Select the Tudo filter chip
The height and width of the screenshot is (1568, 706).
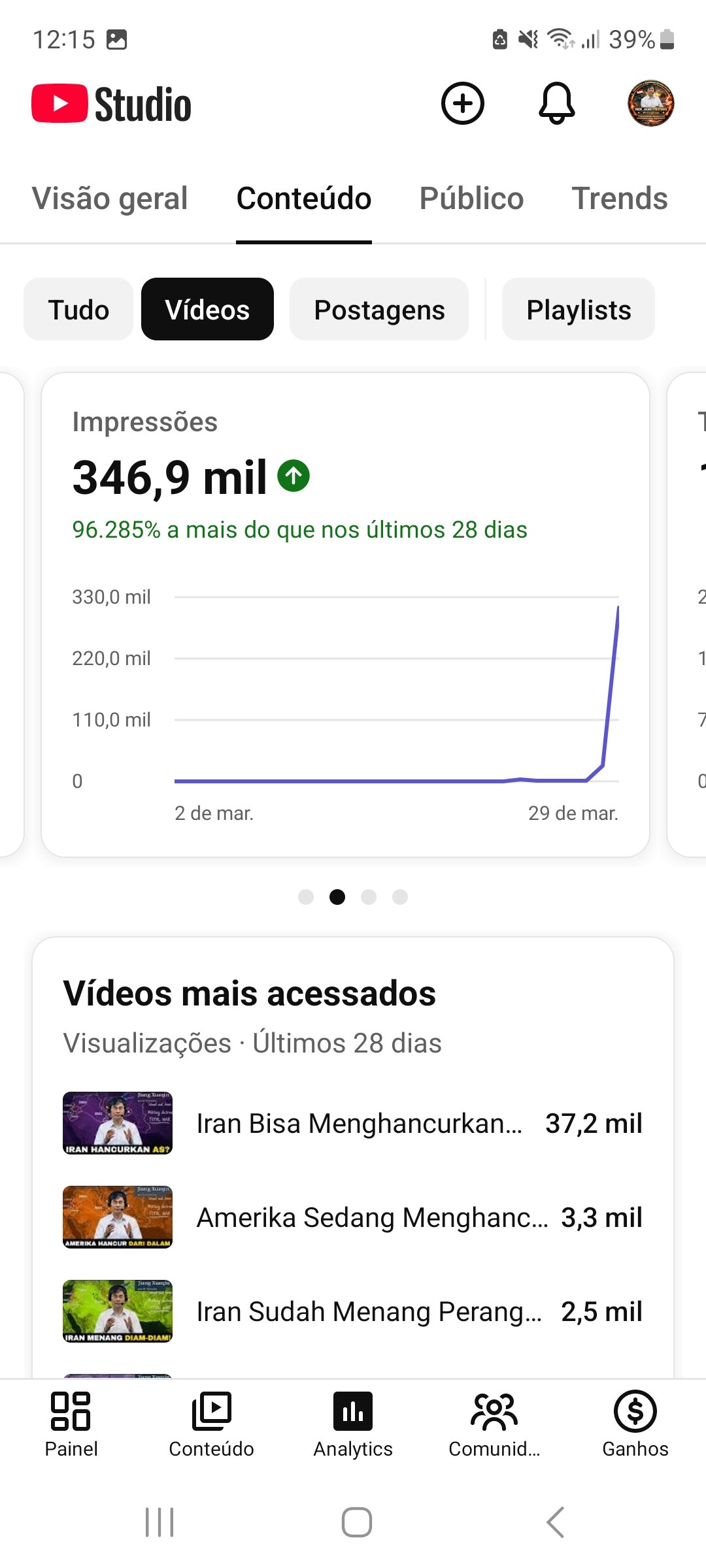(78, 310)
